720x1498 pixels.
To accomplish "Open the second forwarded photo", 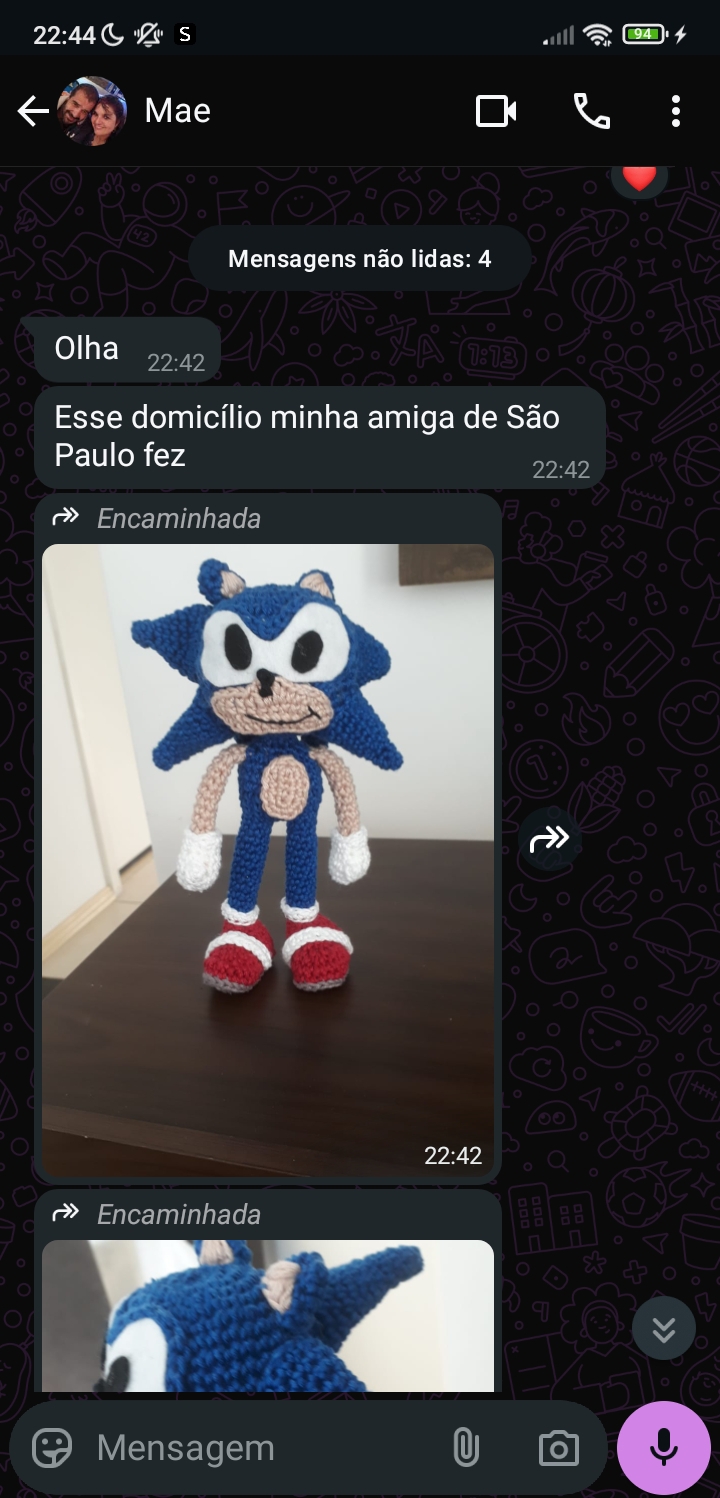I will [268, 1315].
